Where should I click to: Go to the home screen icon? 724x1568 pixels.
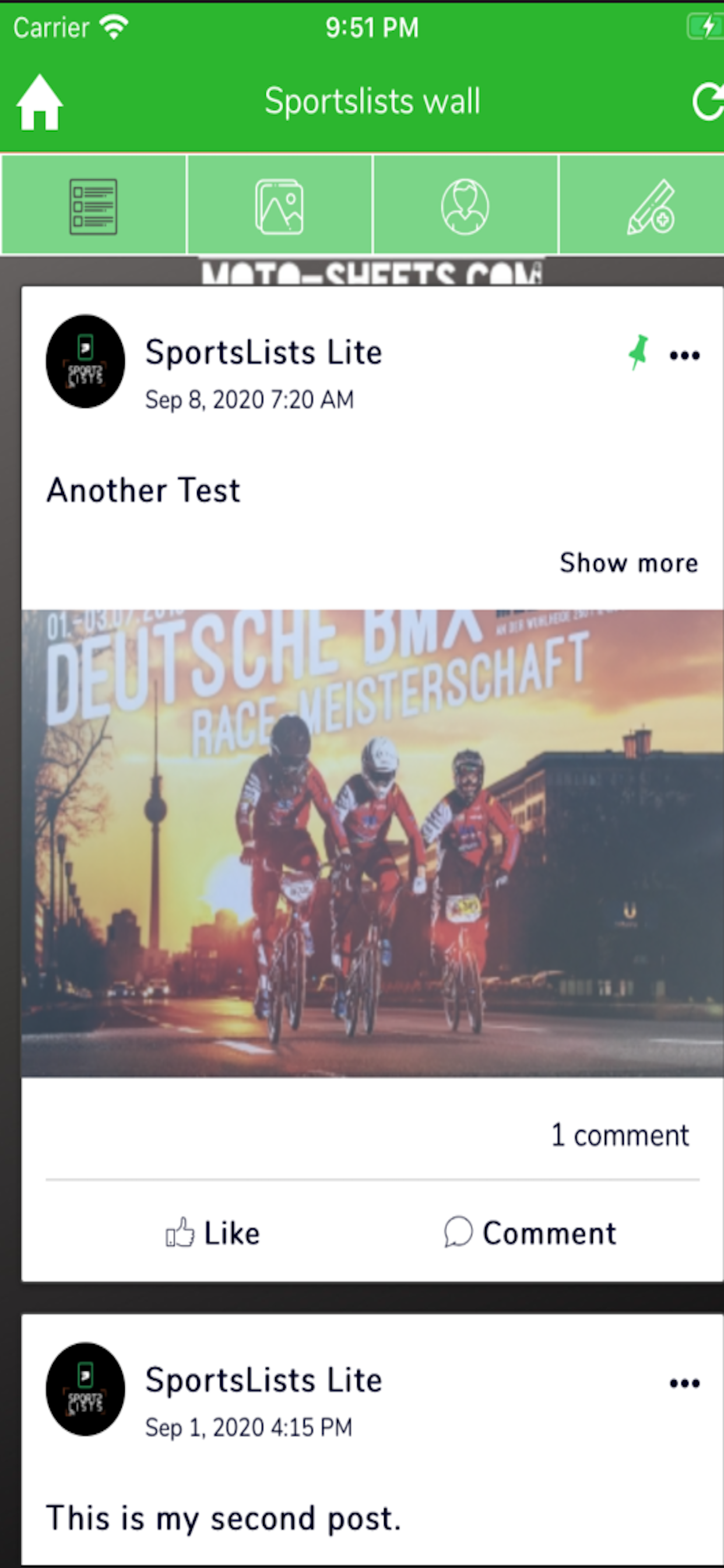pos(39,102)
